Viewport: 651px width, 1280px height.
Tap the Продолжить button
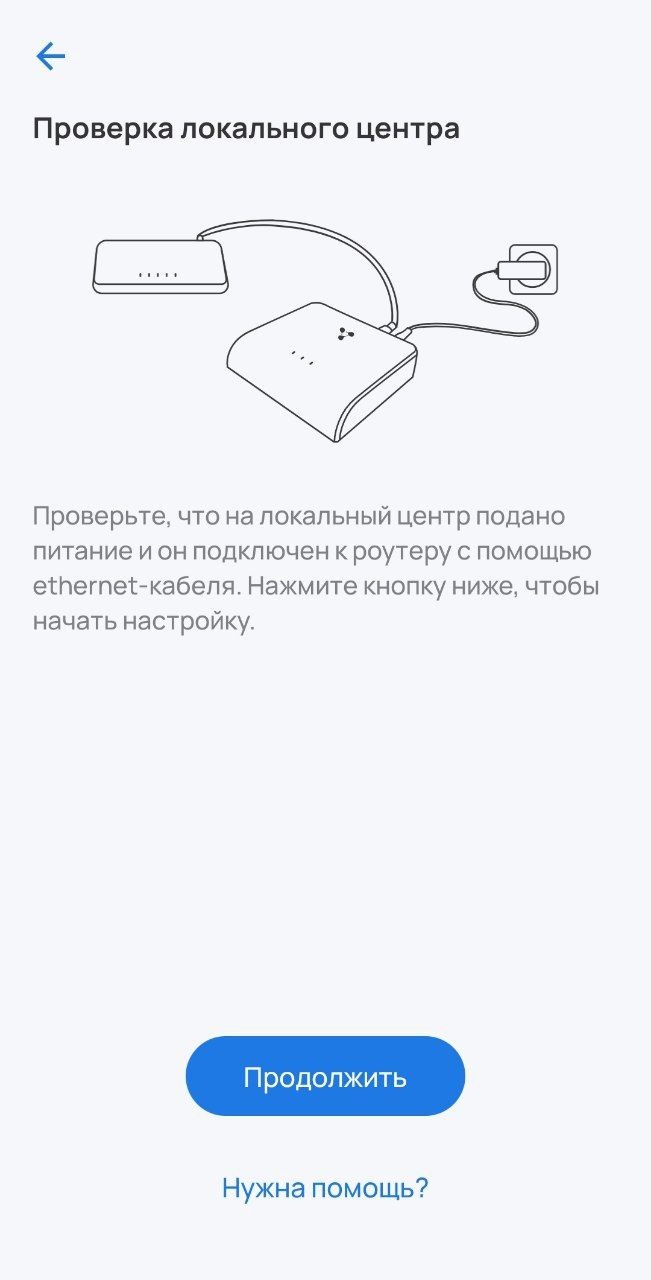[x=325, y=1077]
